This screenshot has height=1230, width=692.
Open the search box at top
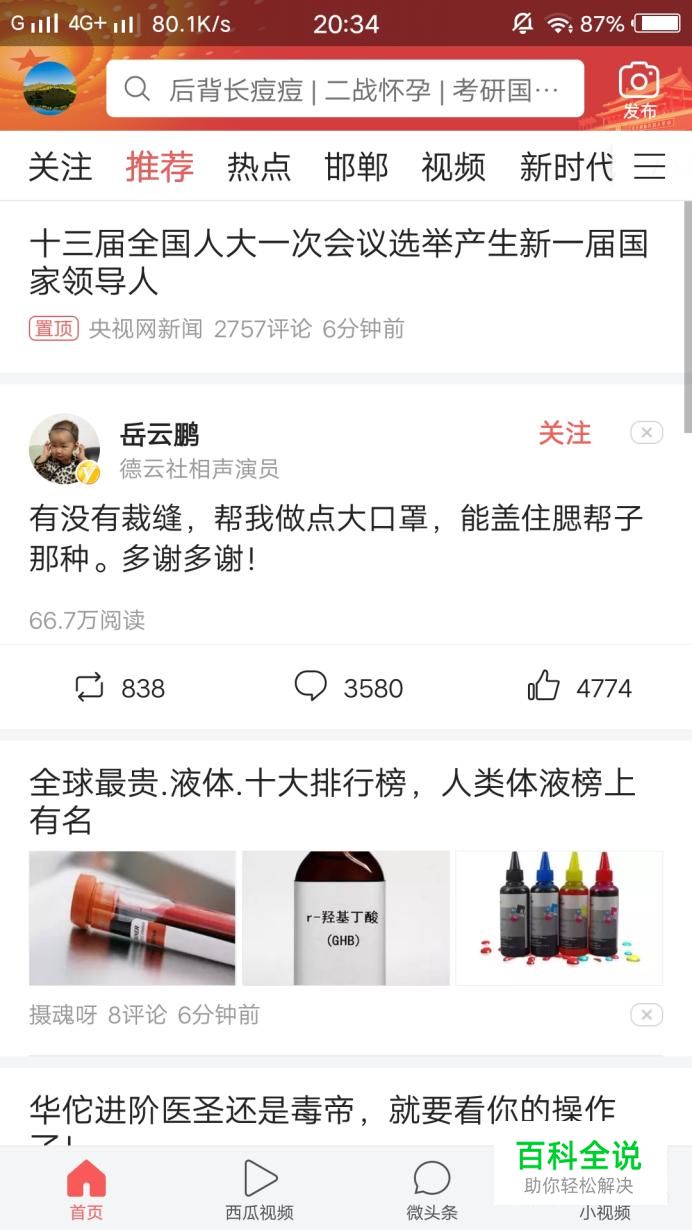345,90
